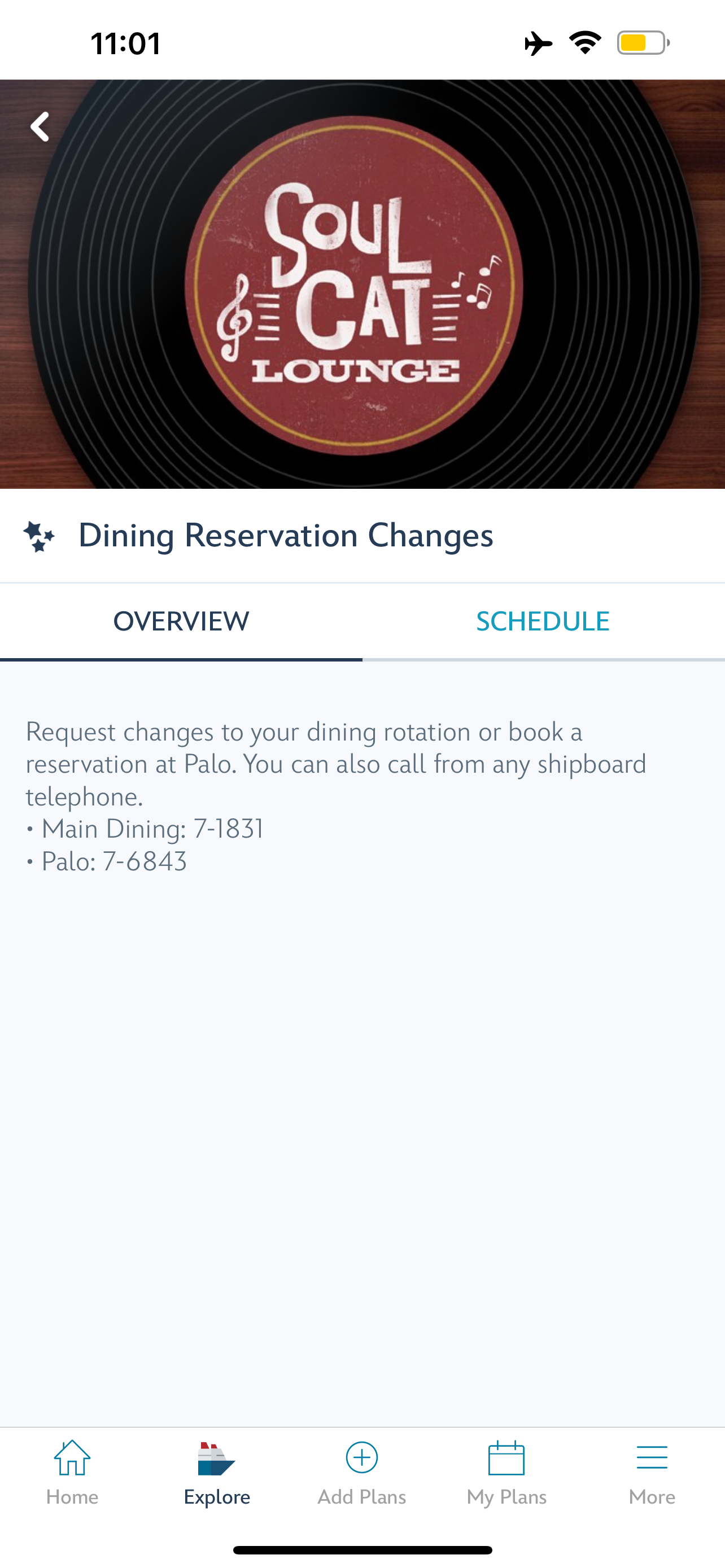View My Plans
This screenshot has width=725, height=1568.
pos(506,1472)
